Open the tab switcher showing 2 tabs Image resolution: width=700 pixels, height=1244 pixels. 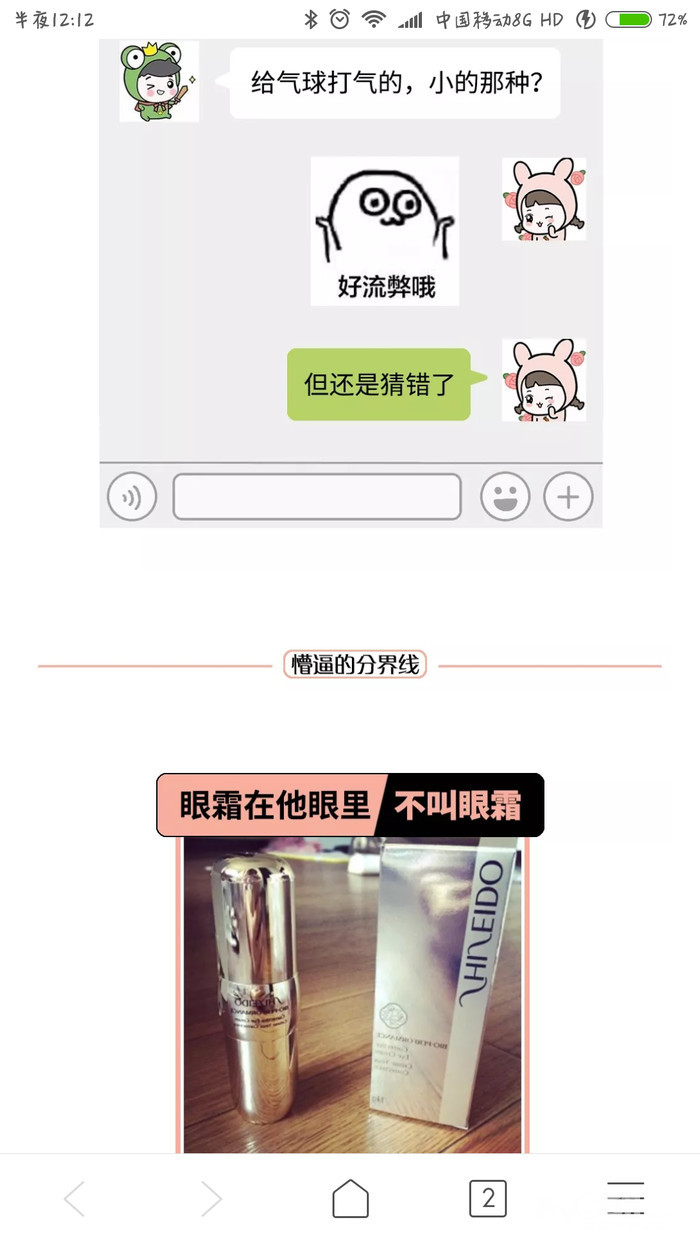pos(488,1198)
